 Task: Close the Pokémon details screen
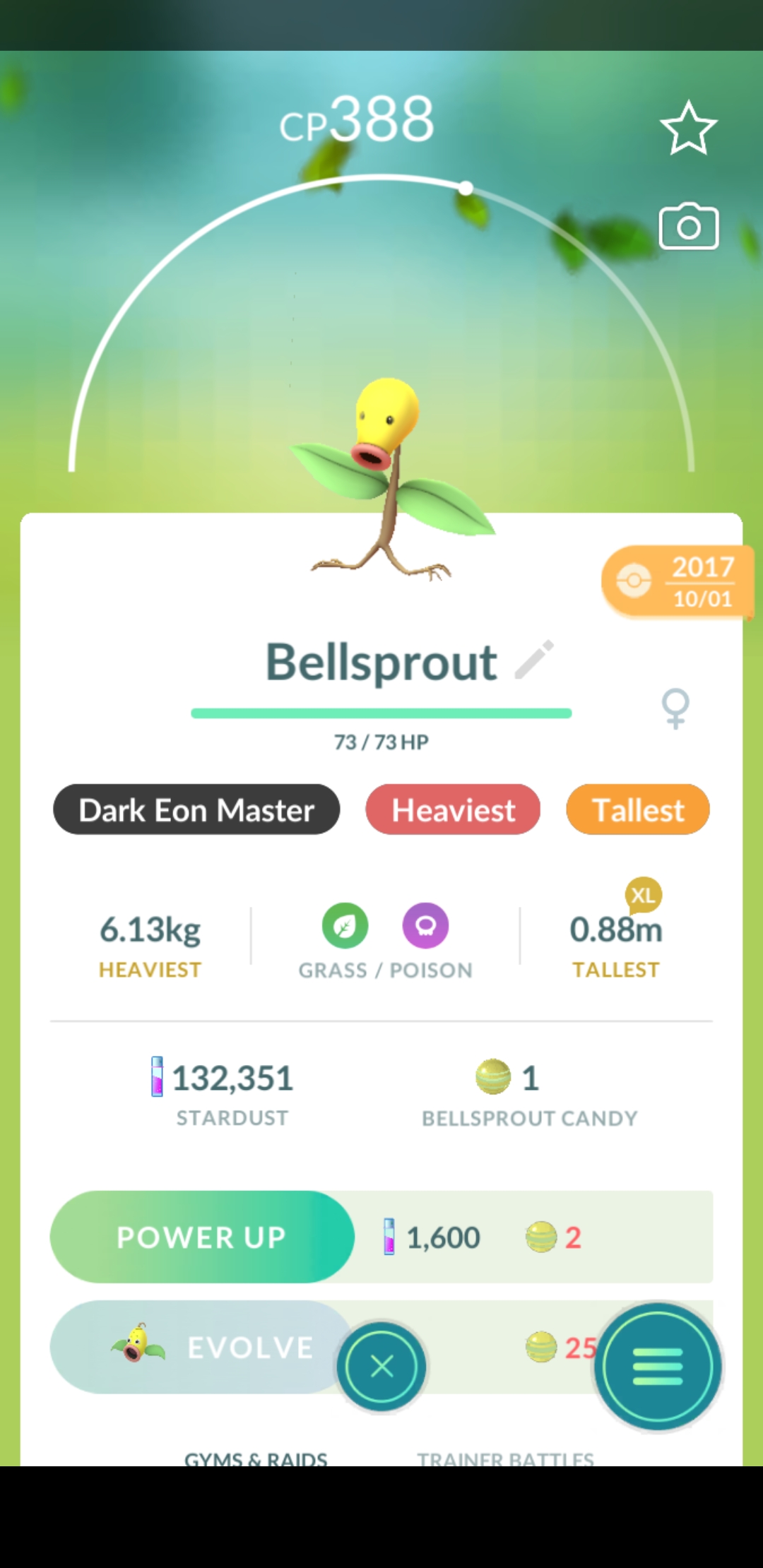click(381, 1367)
